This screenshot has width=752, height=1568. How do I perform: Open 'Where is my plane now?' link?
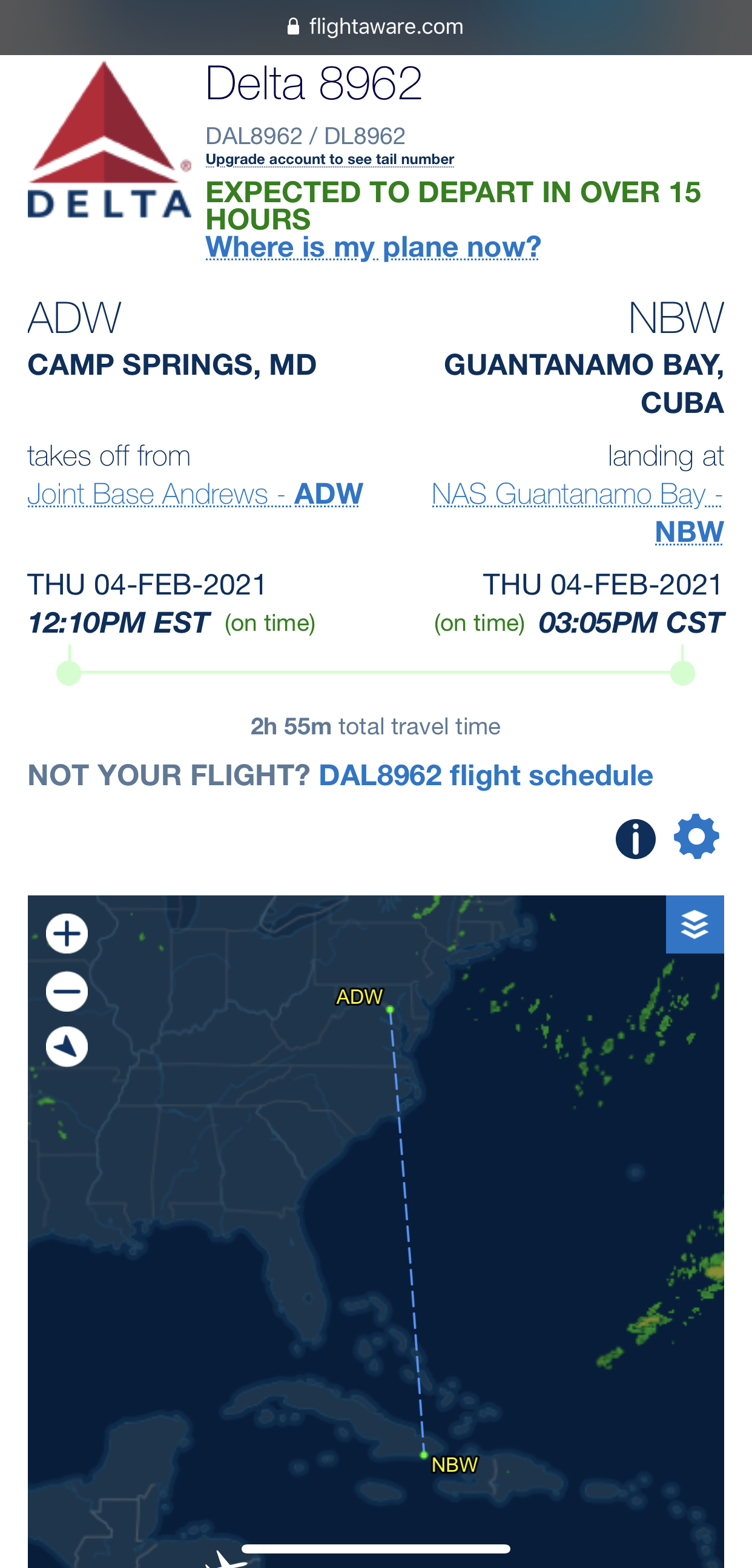pyautogui.click(x=373, y=247)
